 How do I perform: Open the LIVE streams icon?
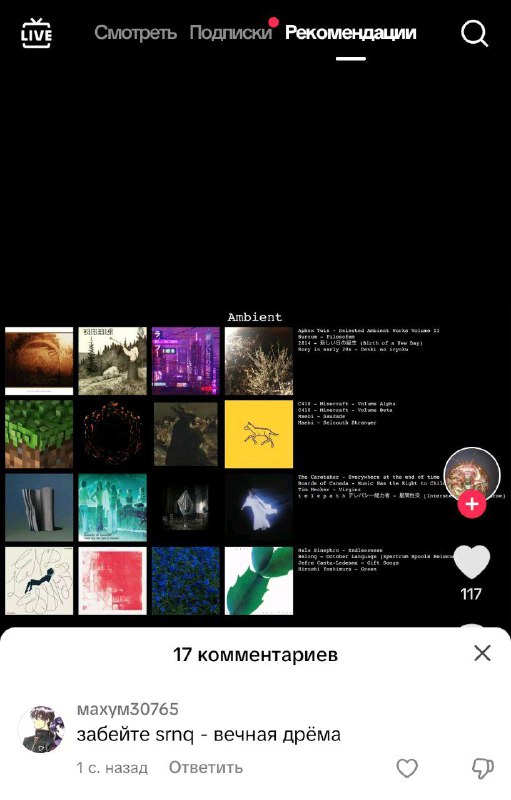click(x=36, y=33)
